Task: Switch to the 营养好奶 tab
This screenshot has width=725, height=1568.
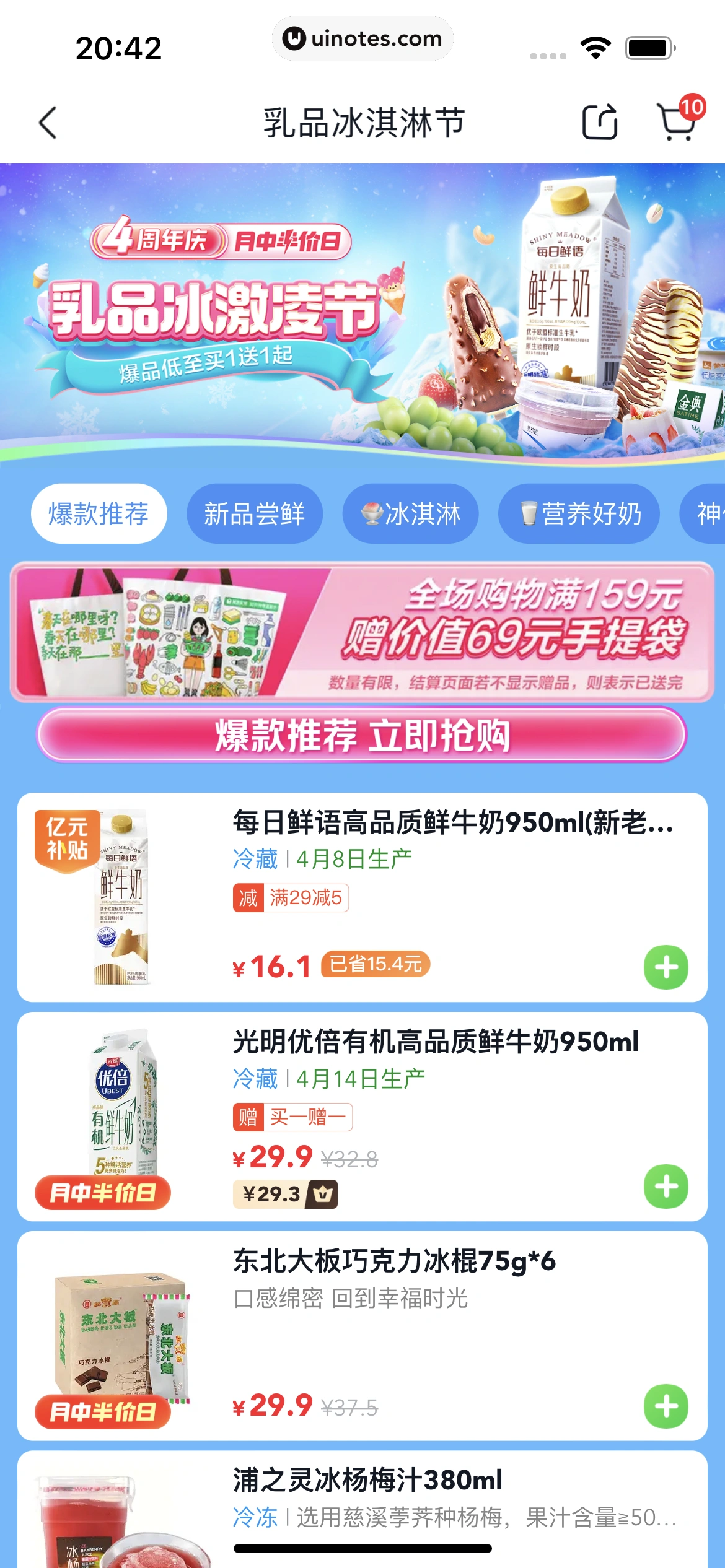Action: point(579,513)
